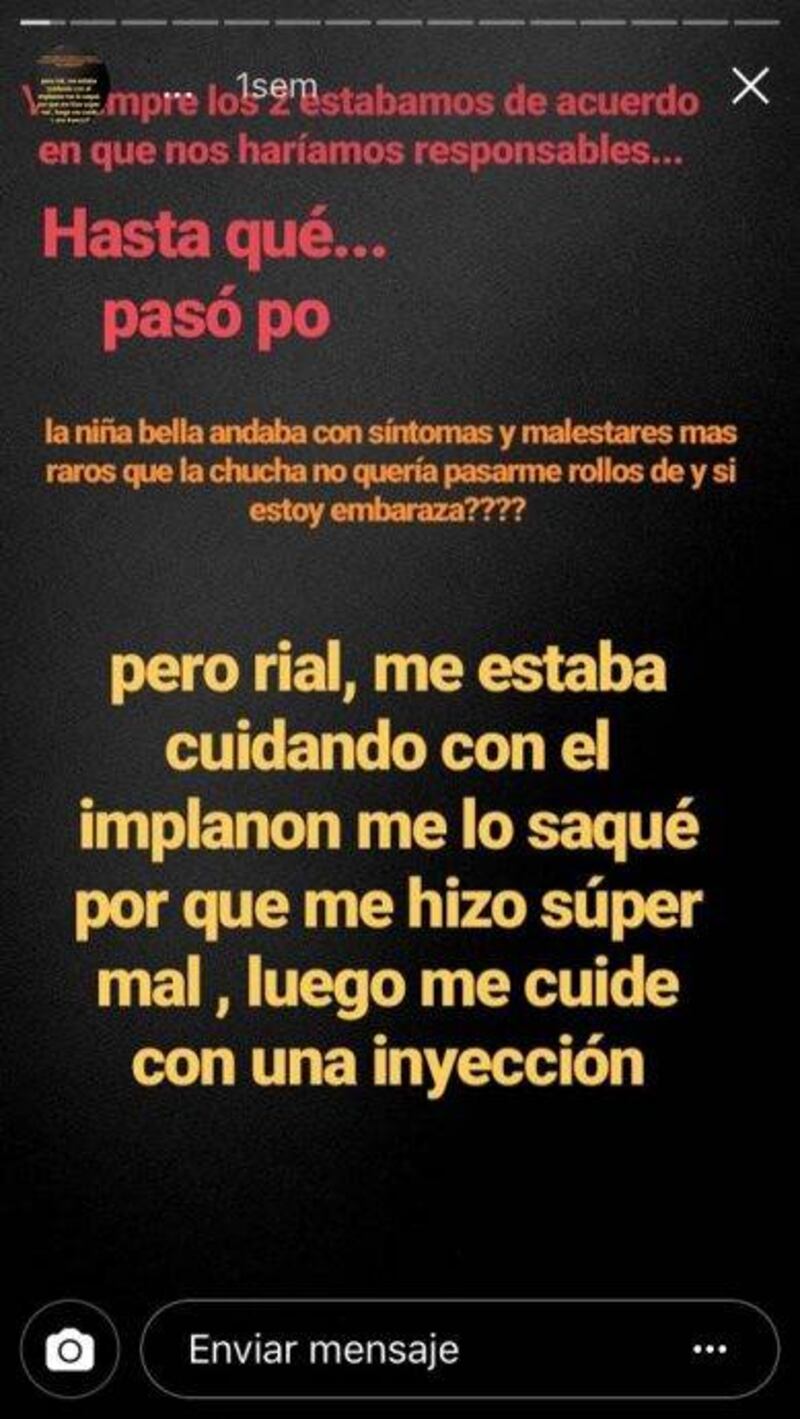Screen dimensions: 800x1419
Task: Open the three-dot options menu
Action: coord(708,1350)
